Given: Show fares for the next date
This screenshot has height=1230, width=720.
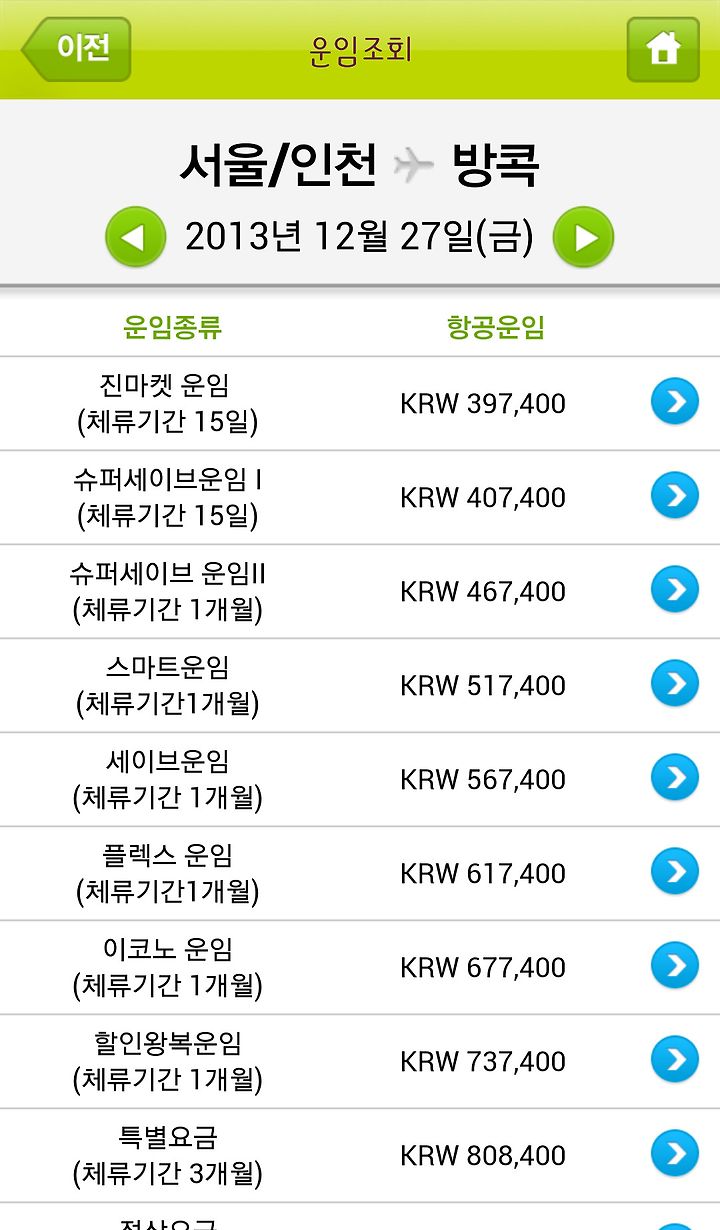Looking at the screenshot, I should click(583, 237).
